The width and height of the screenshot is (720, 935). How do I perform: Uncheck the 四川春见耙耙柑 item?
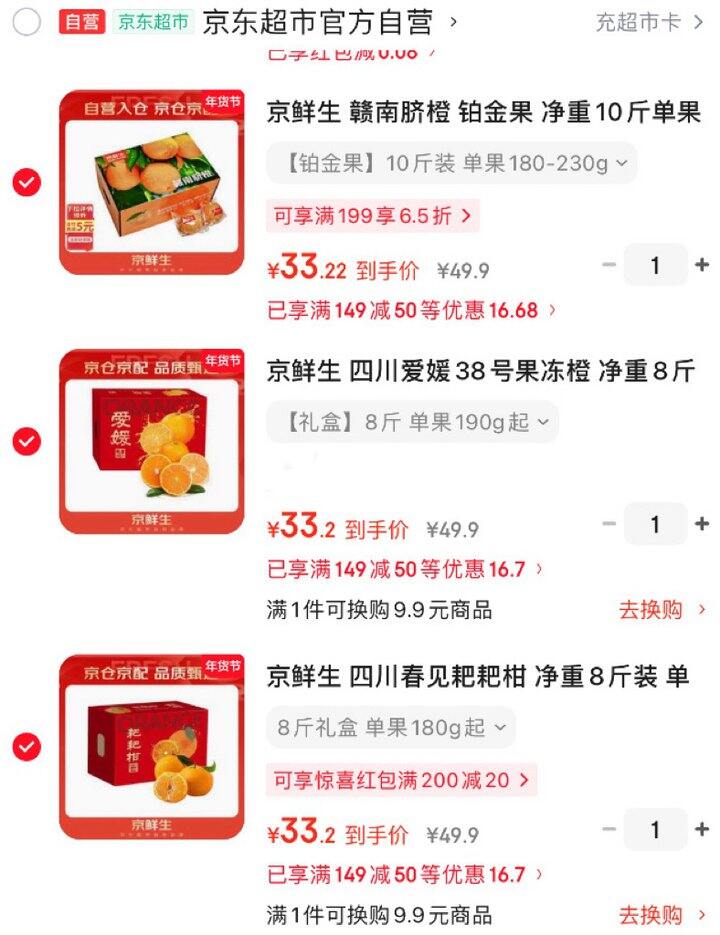click(27, 747)
